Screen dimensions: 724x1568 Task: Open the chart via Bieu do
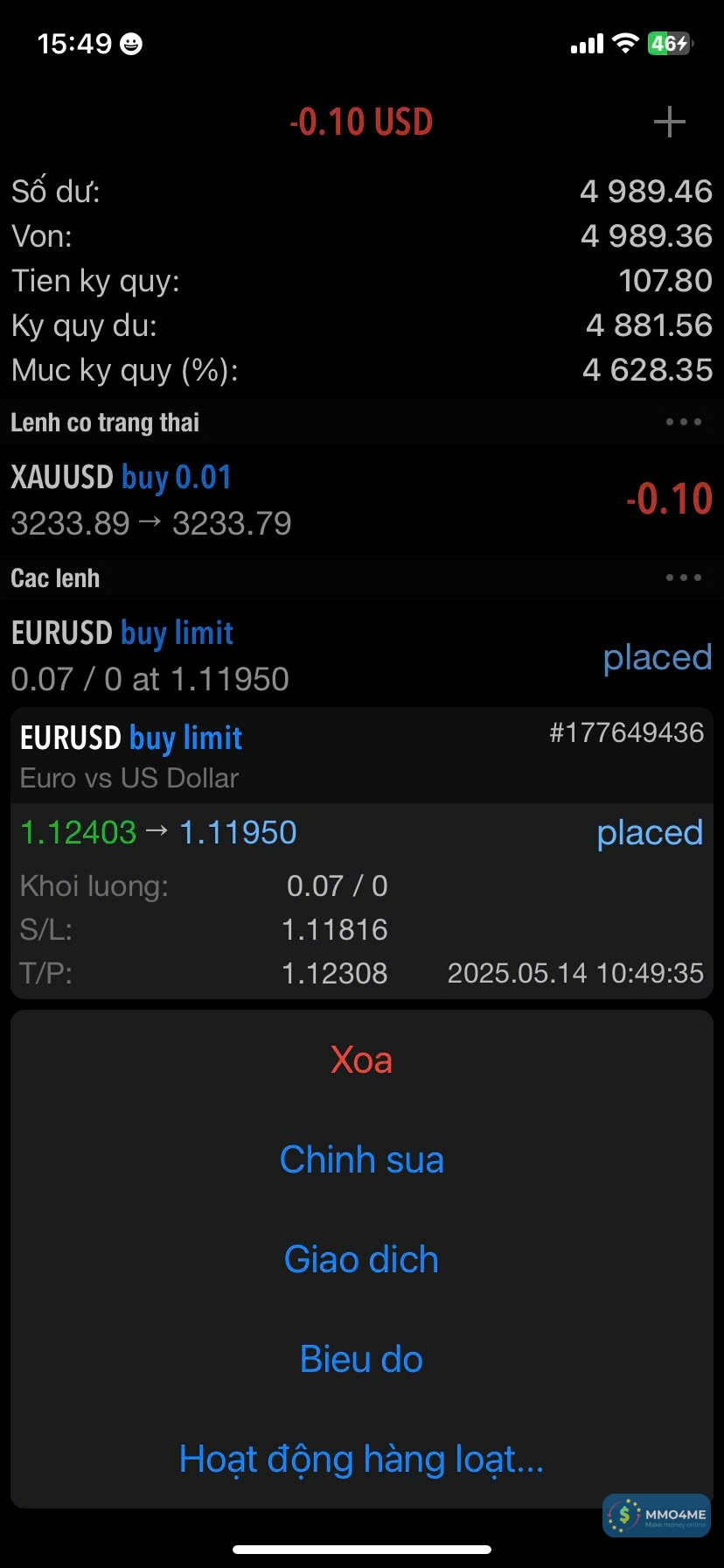(361, 1359)
